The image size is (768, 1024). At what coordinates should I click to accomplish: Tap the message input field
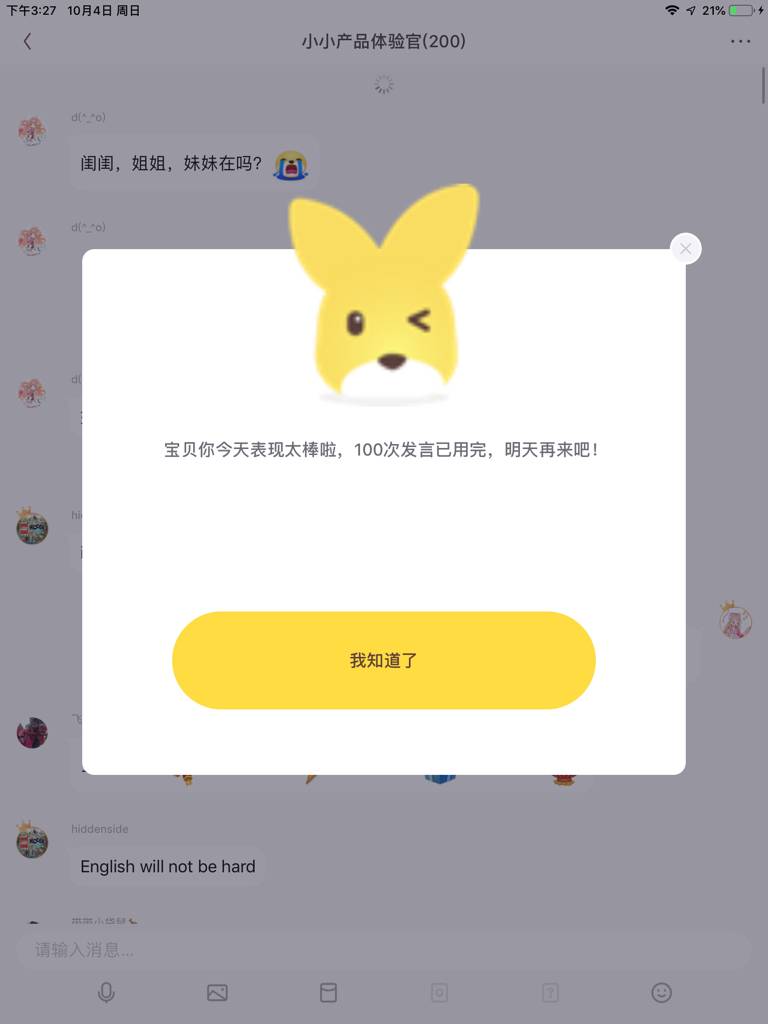tap(383, 949)
